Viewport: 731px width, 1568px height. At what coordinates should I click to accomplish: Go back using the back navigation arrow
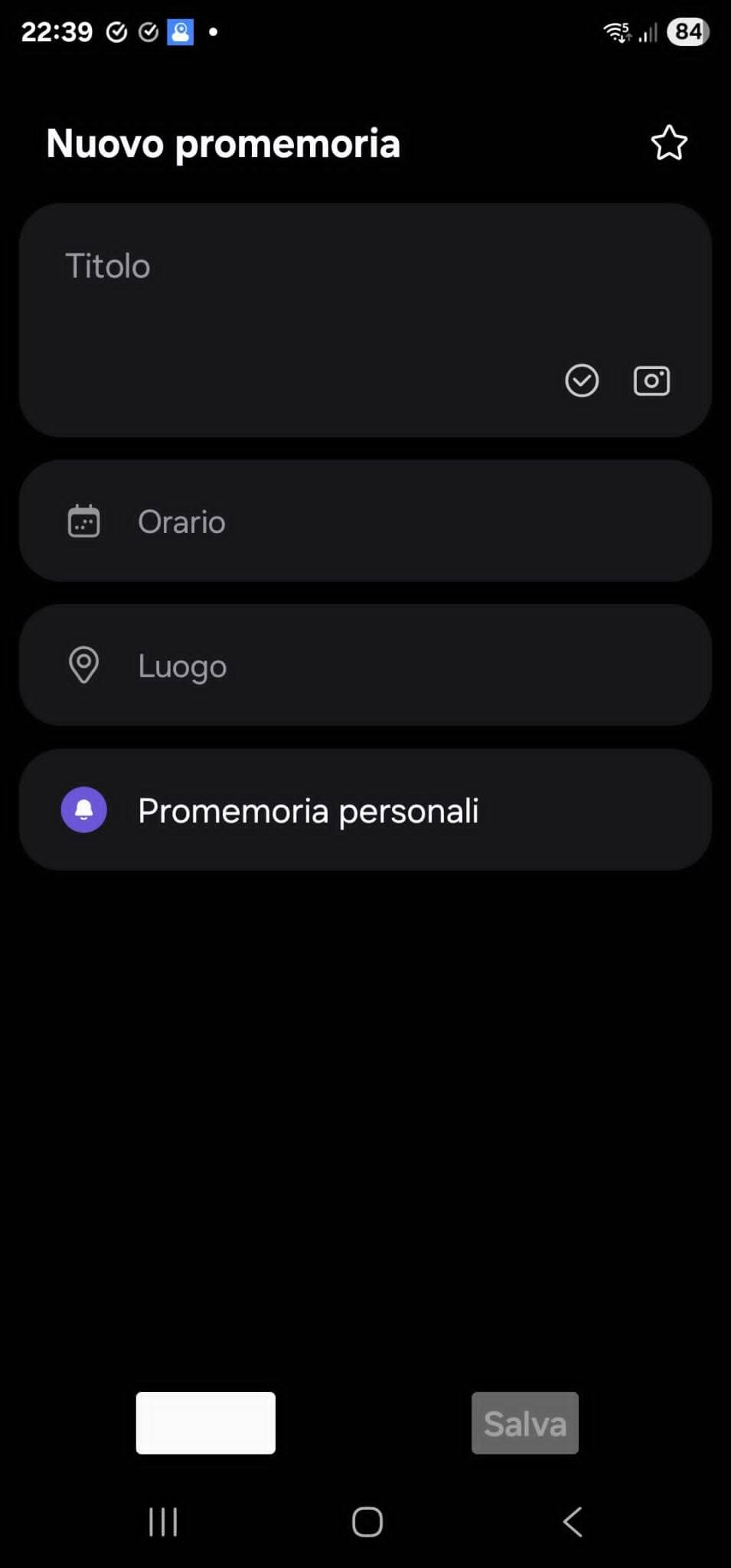[572, 1522]
